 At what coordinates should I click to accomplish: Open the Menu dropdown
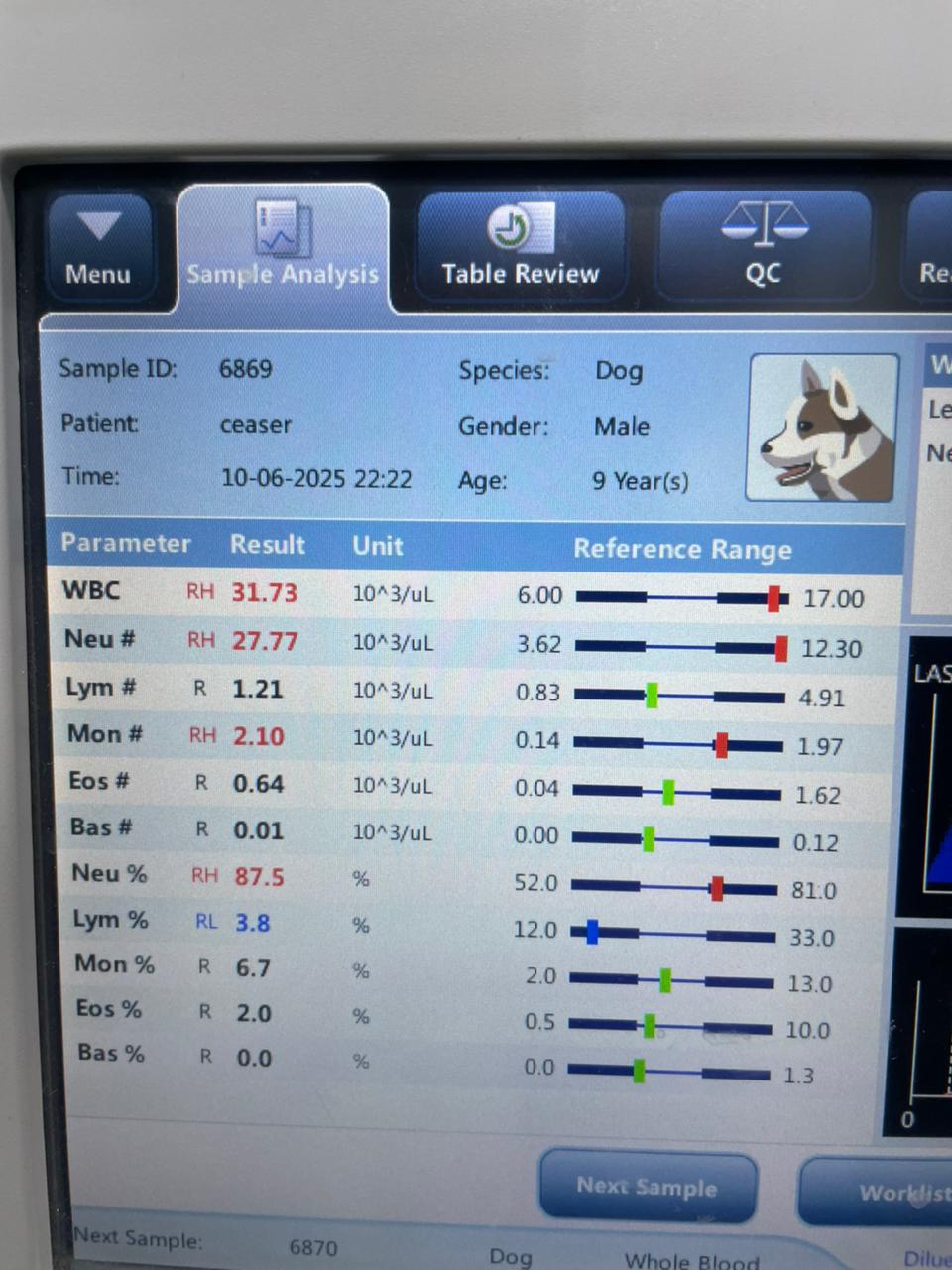pyautogui.click(x=98, y=248)
